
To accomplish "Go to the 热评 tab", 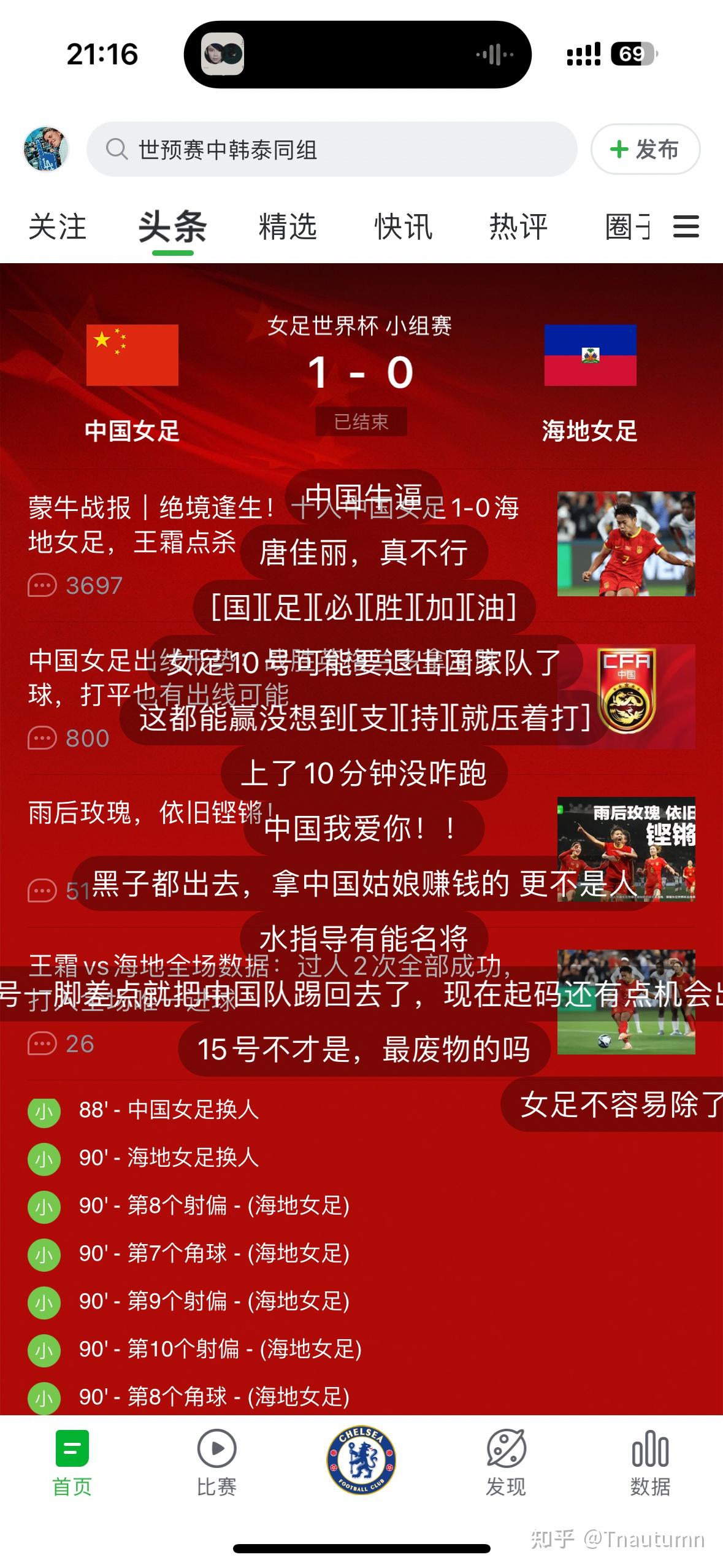I will point(518,227).
